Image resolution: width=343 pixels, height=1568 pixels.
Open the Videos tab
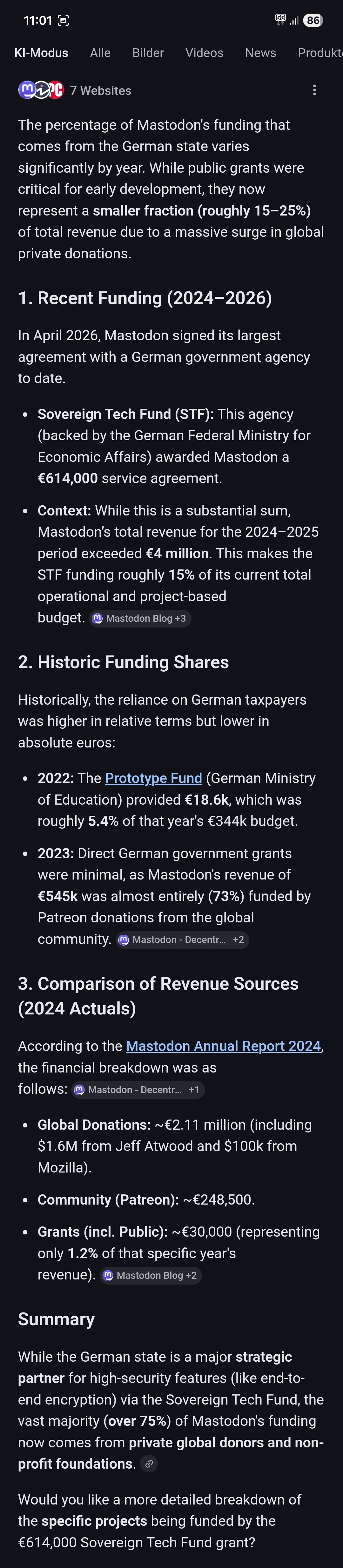click(204, 53)
